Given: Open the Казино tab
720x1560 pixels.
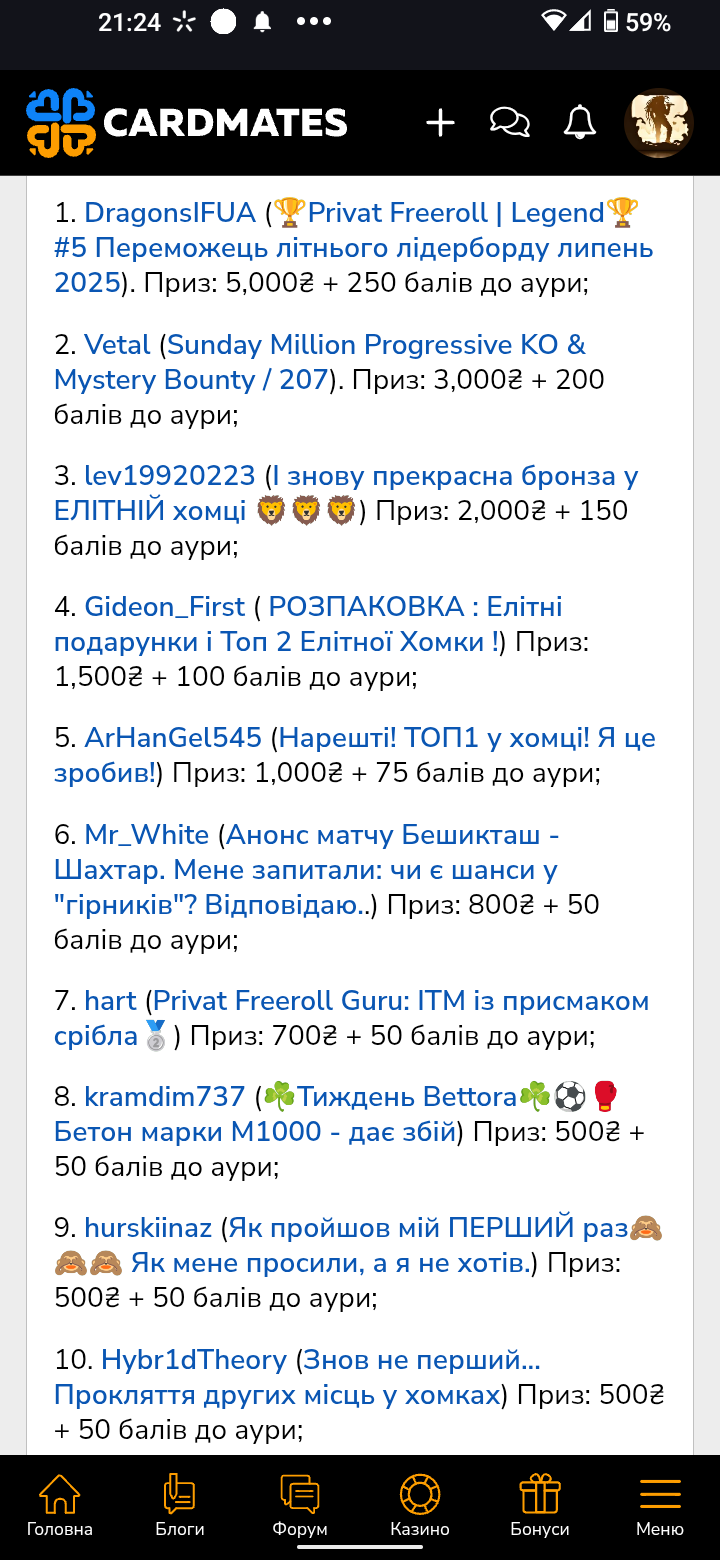Looking at the screenshot, I should point(420,1507).
